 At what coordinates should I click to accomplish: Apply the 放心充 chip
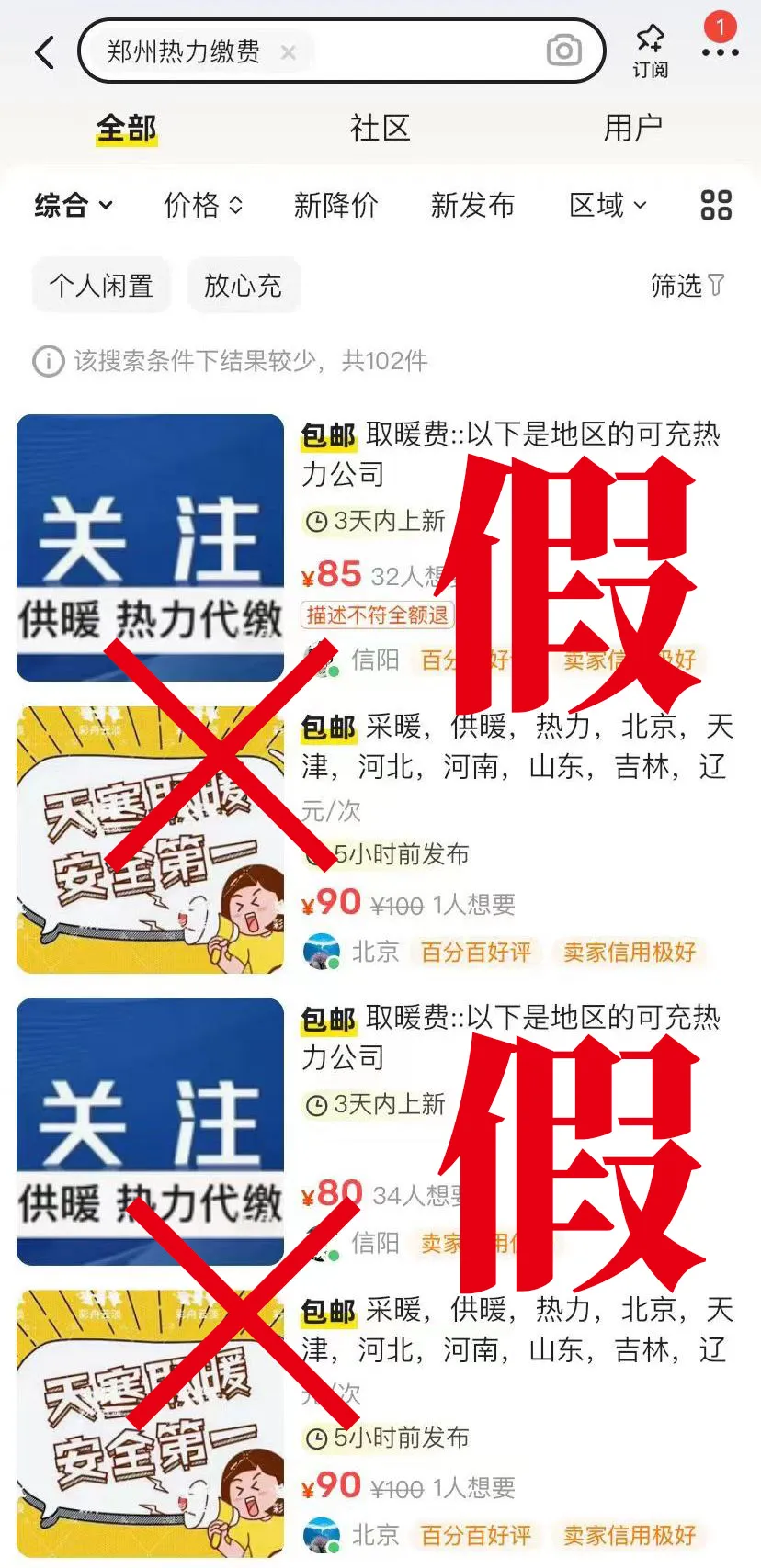[x=243, y=286]
